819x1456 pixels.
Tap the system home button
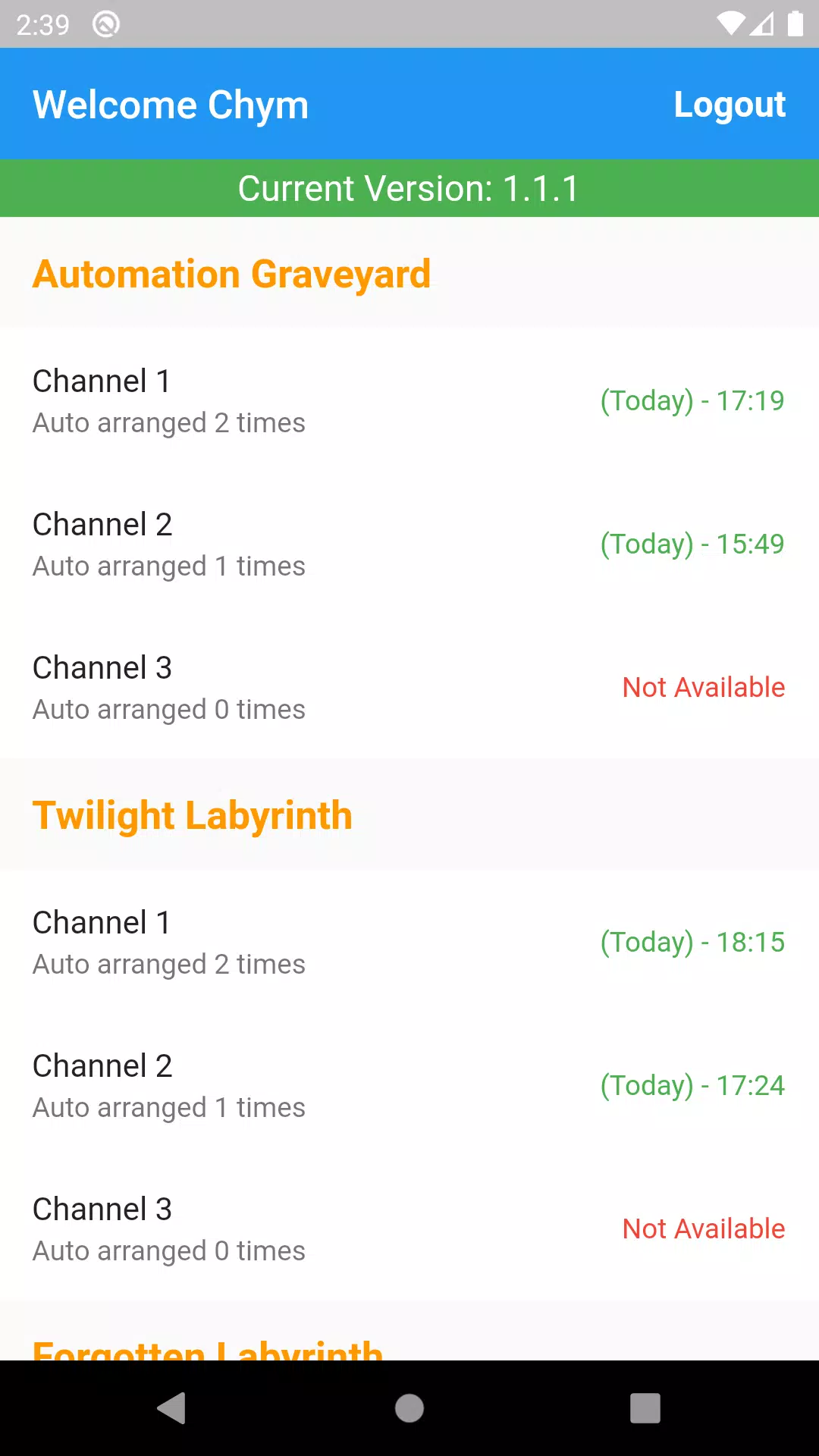click(x=409, y=1408)
